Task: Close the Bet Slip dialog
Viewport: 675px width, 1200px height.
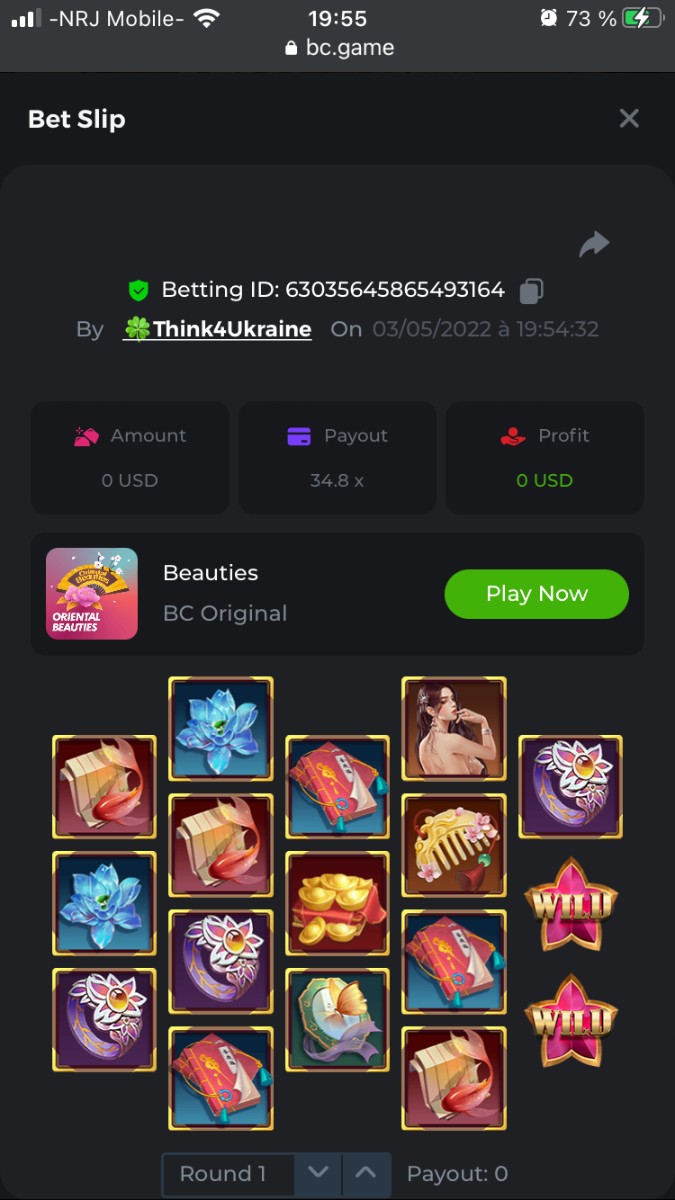Action: tap(629, 119)
